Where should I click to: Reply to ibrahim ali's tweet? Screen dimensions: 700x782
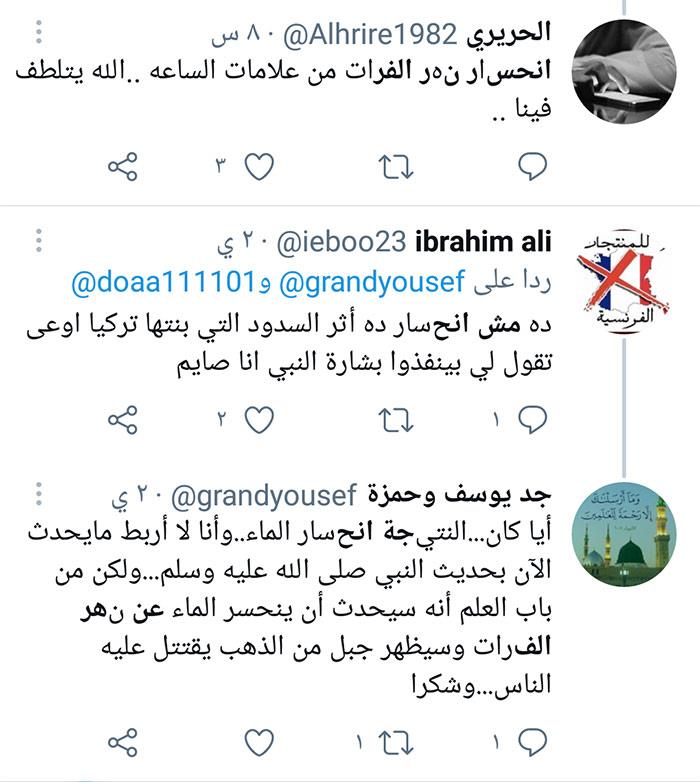tap(534, 417)
